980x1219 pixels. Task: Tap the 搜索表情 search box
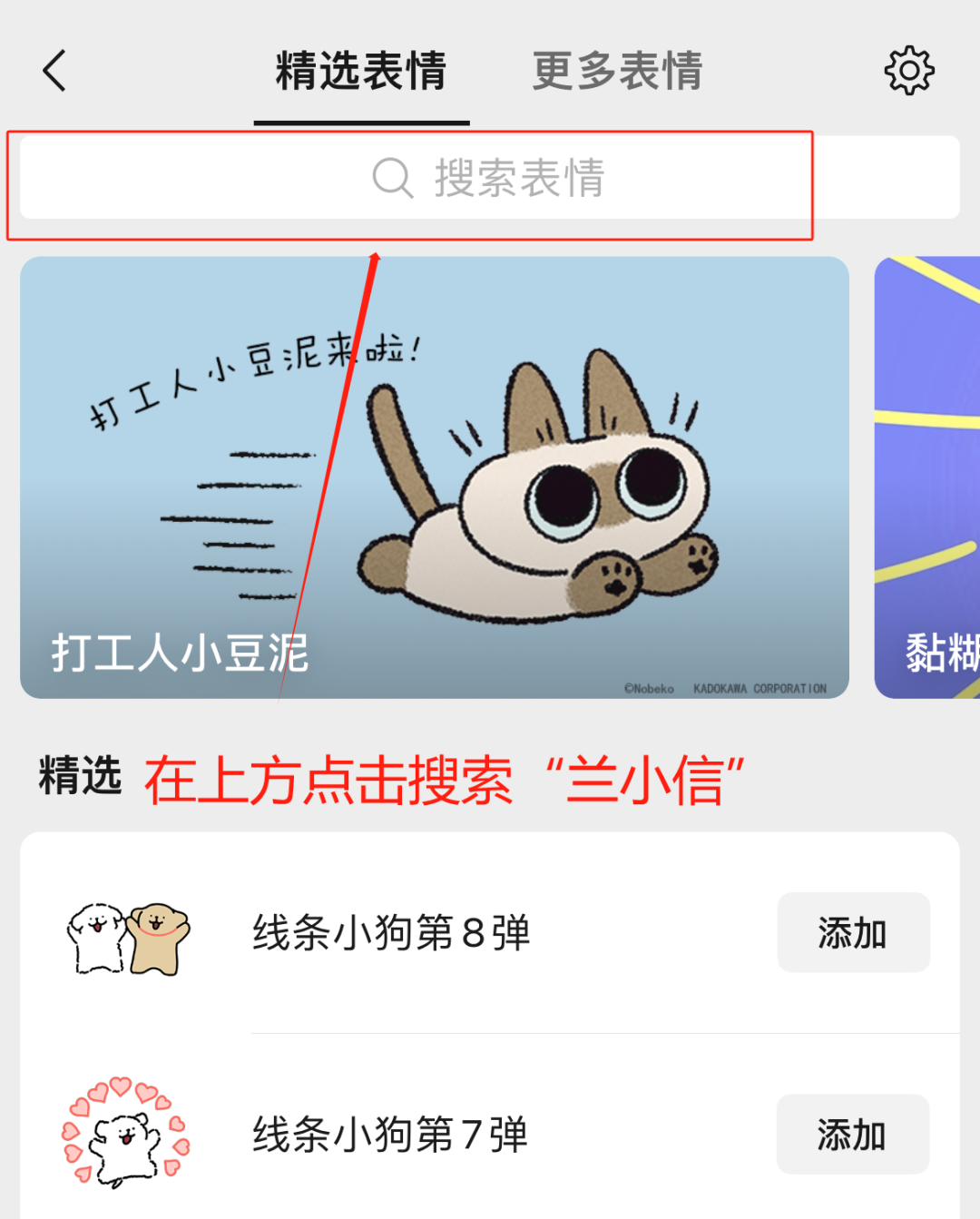(490, 178)
